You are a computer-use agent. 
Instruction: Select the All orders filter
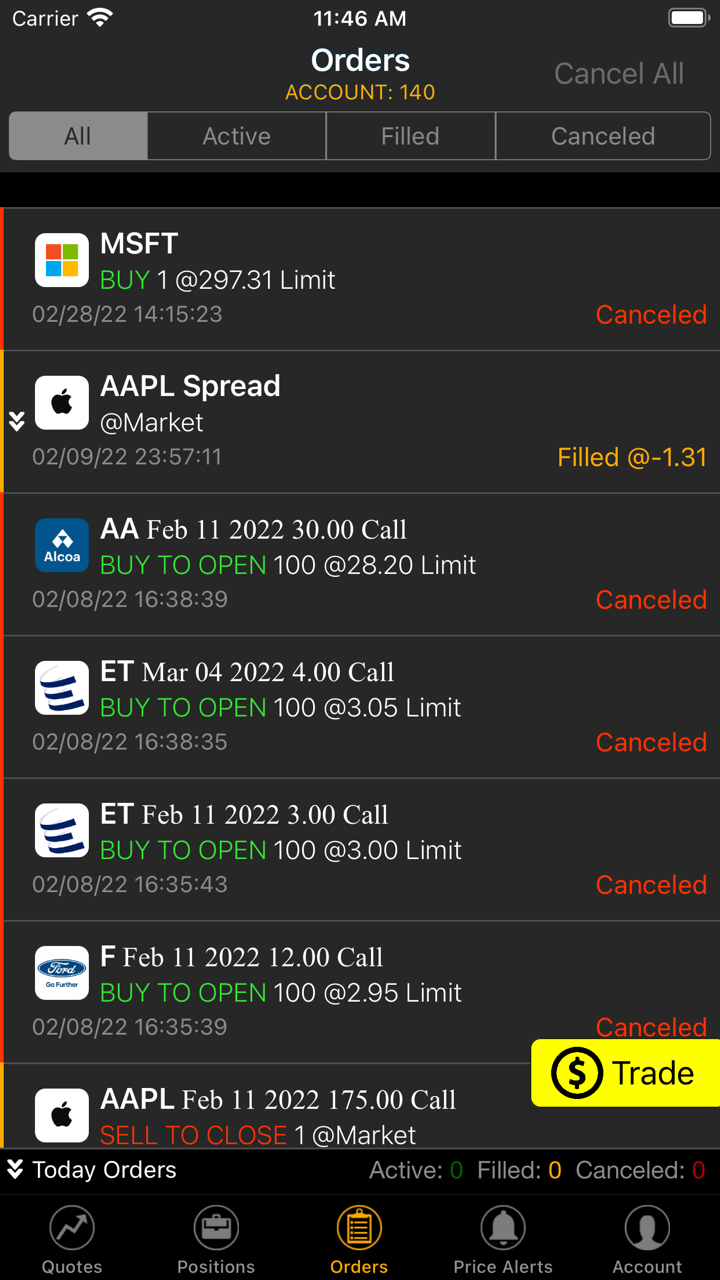(x=77, y=136)
